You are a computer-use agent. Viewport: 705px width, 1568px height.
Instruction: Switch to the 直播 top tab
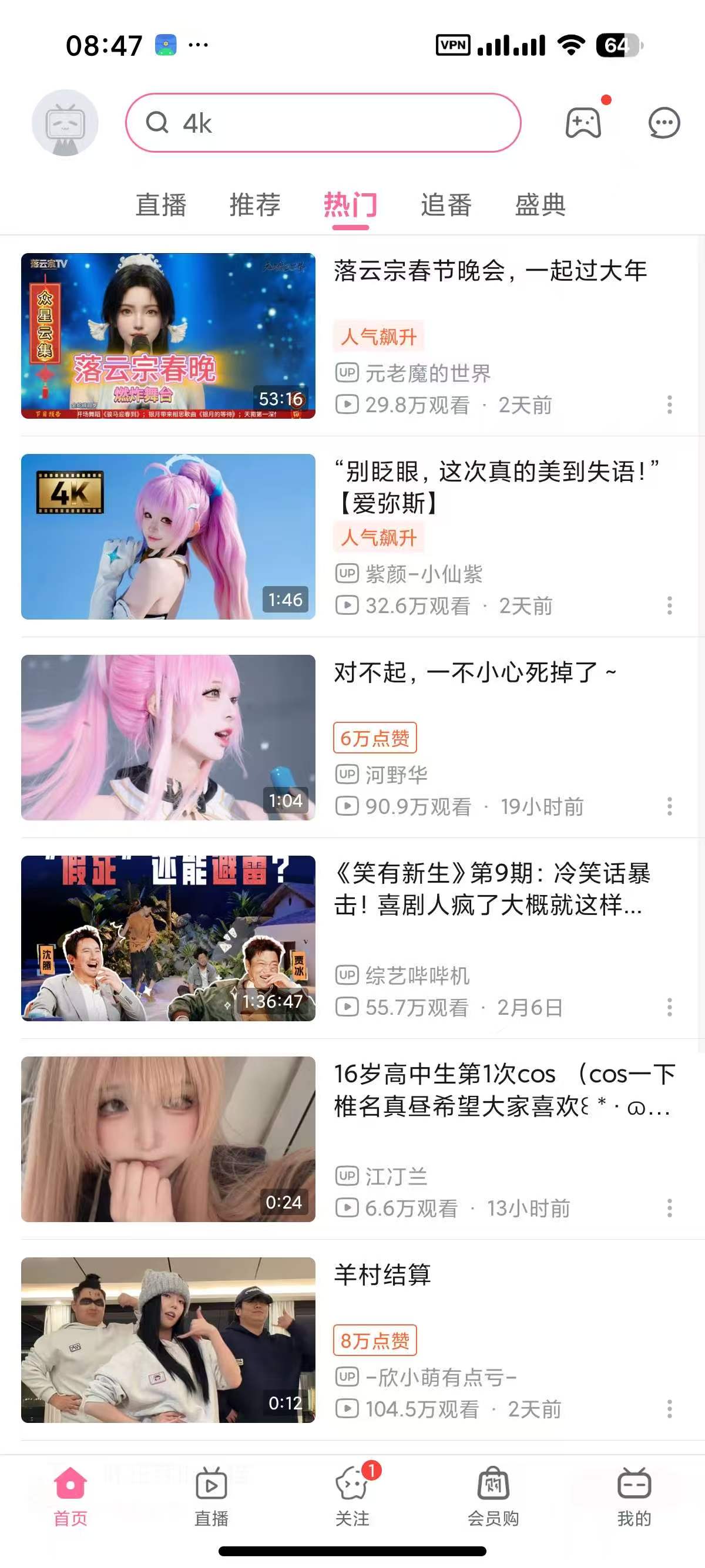[x=161, y=205]
